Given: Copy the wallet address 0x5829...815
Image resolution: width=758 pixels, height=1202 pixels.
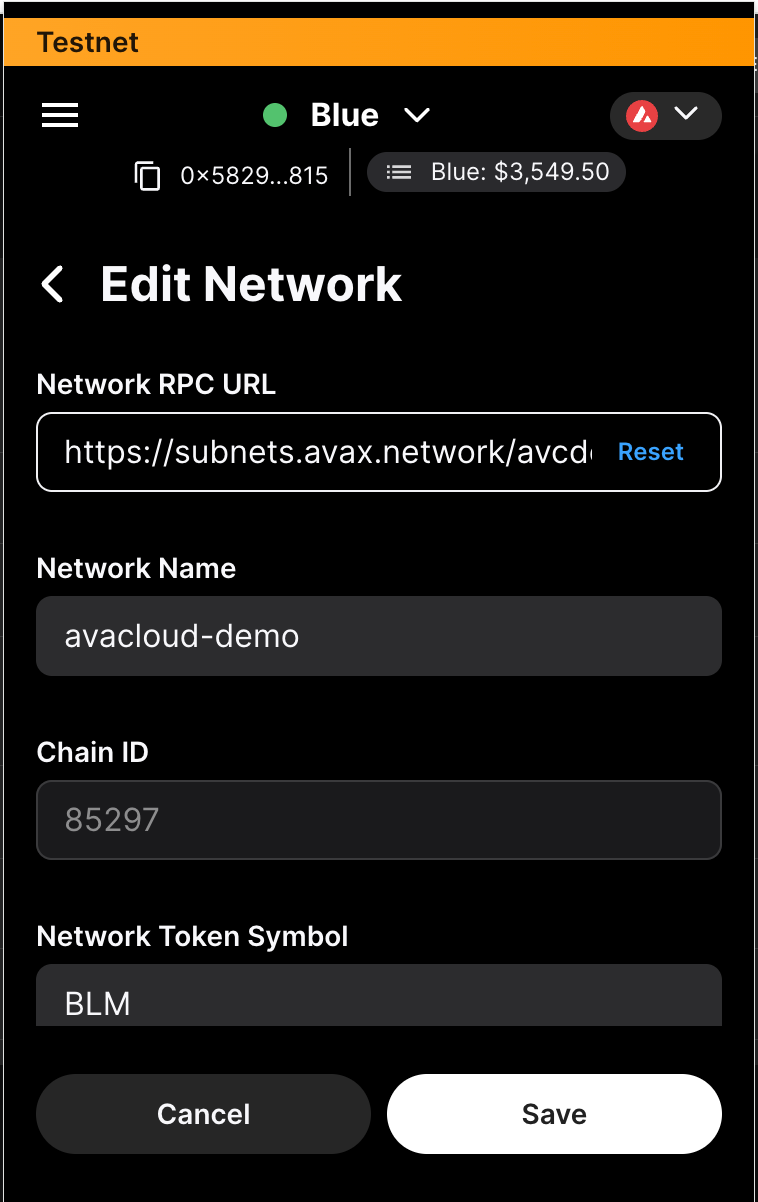Looking at the screenshot, I should [148, 175].
